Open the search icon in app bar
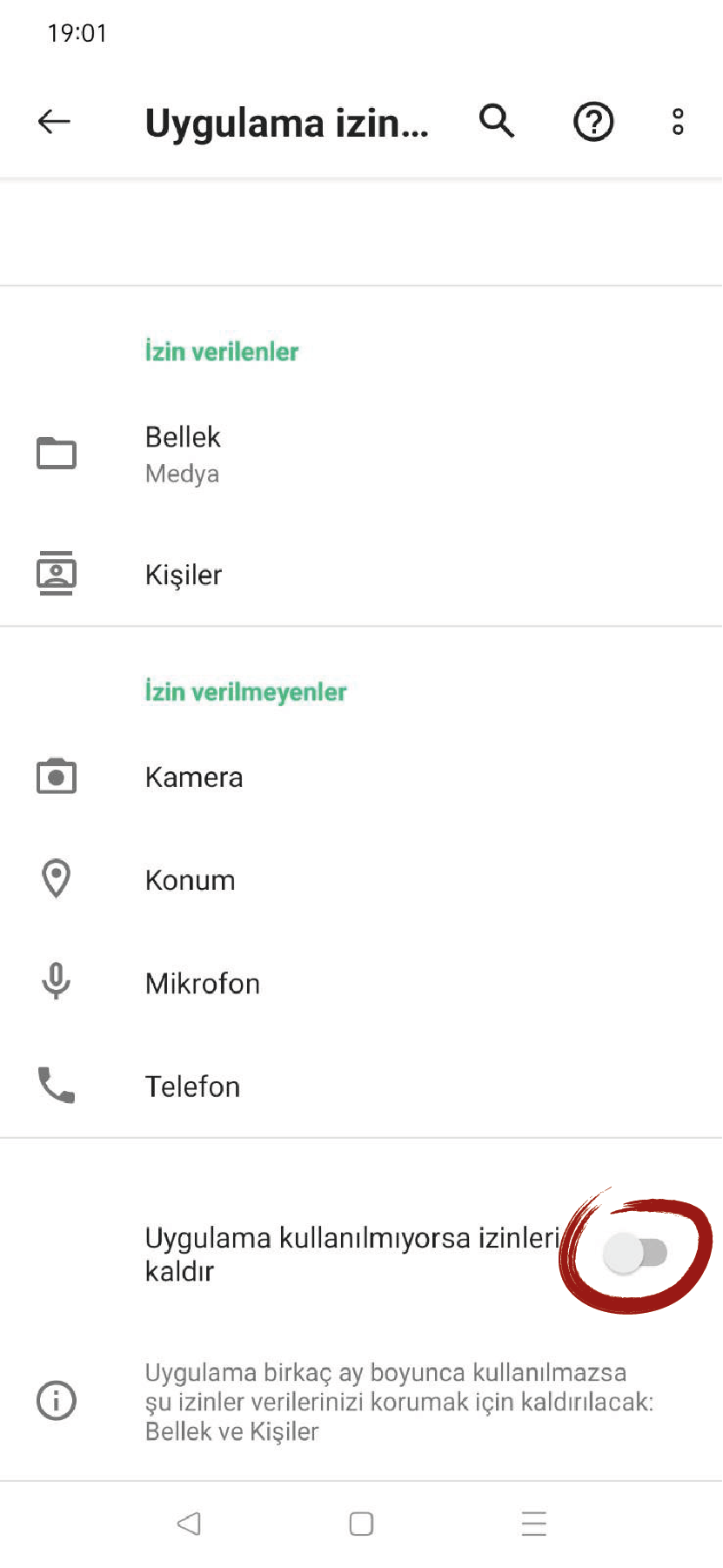The image size is (723, 1568). (497, 121)
